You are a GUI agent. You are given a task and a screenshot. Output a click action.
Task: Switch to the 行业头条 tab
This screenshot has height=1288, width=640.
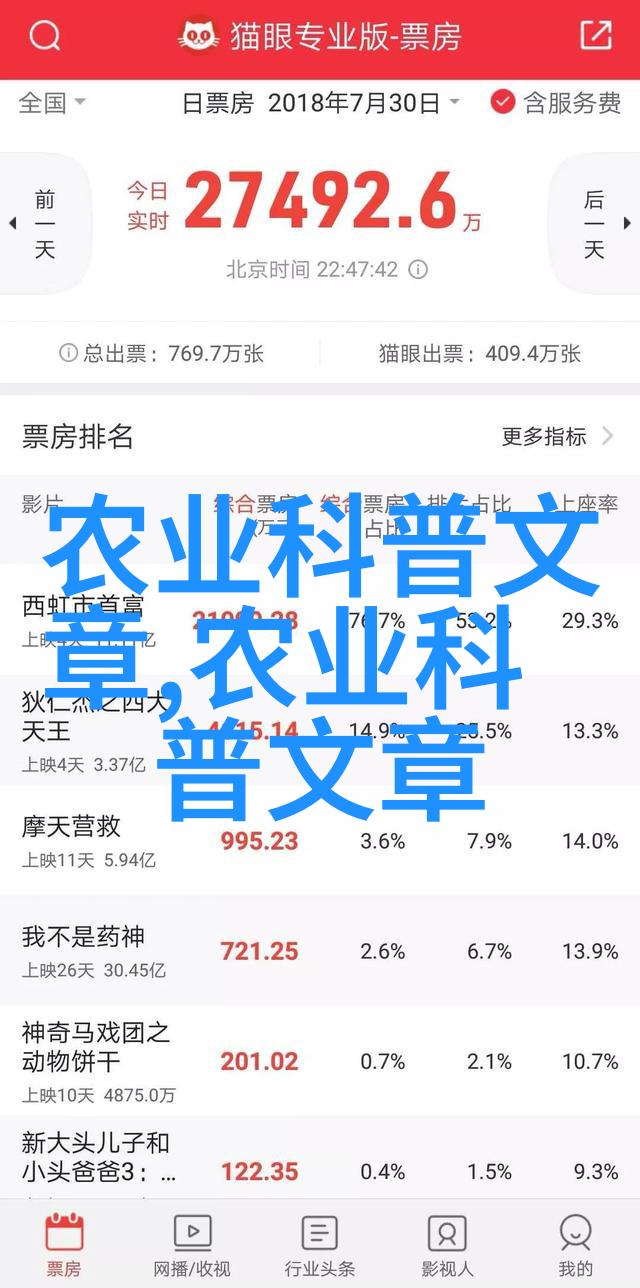click(x=320, y=1244)
